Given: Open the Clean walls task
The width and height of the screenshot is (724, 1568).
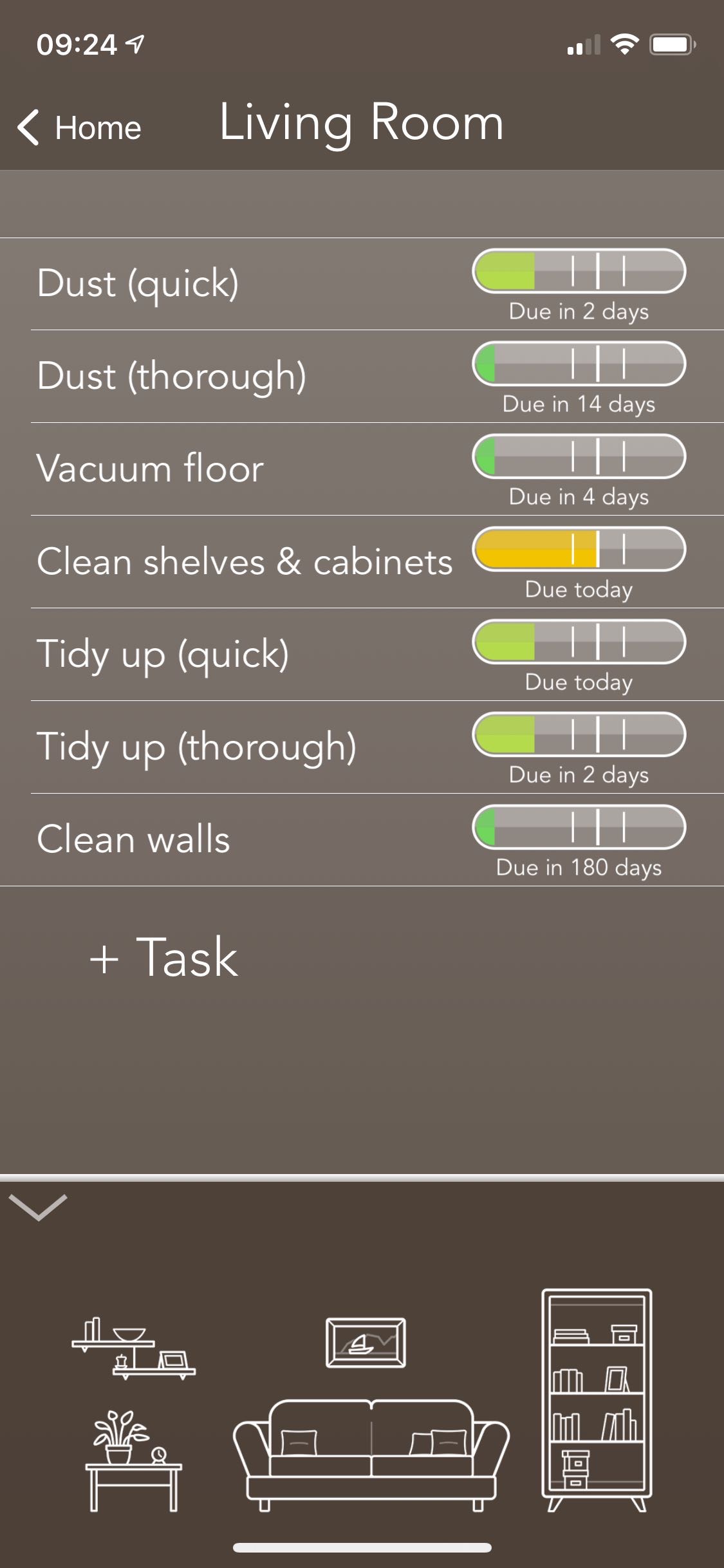Looking at the screenshot, I should pyautogui.click(x=133, y=840).
